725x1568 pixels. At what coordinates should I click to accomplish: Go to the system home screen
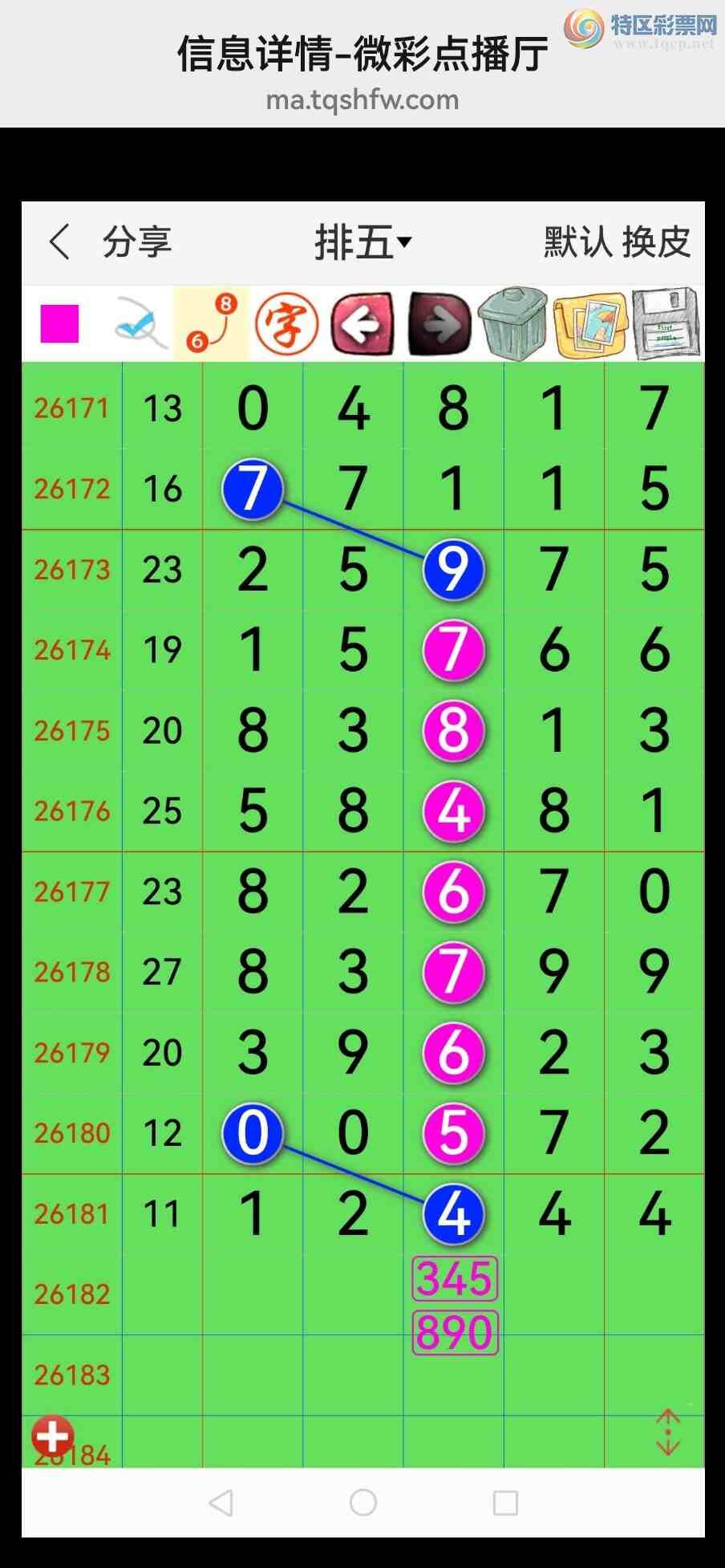(x=363, y=1502)
